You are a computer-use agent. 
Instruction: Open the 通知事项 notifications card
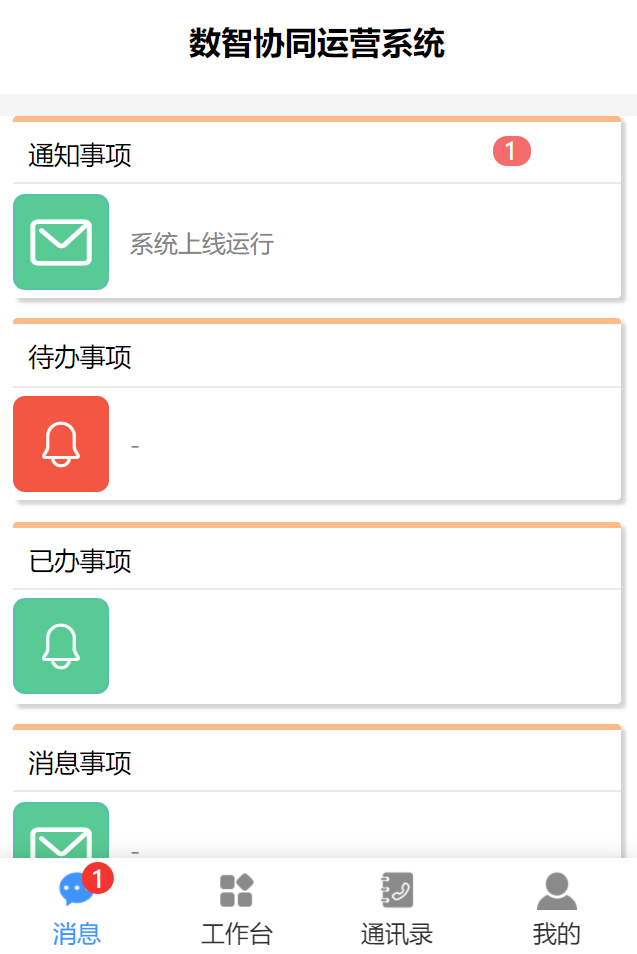coord(316,210)
